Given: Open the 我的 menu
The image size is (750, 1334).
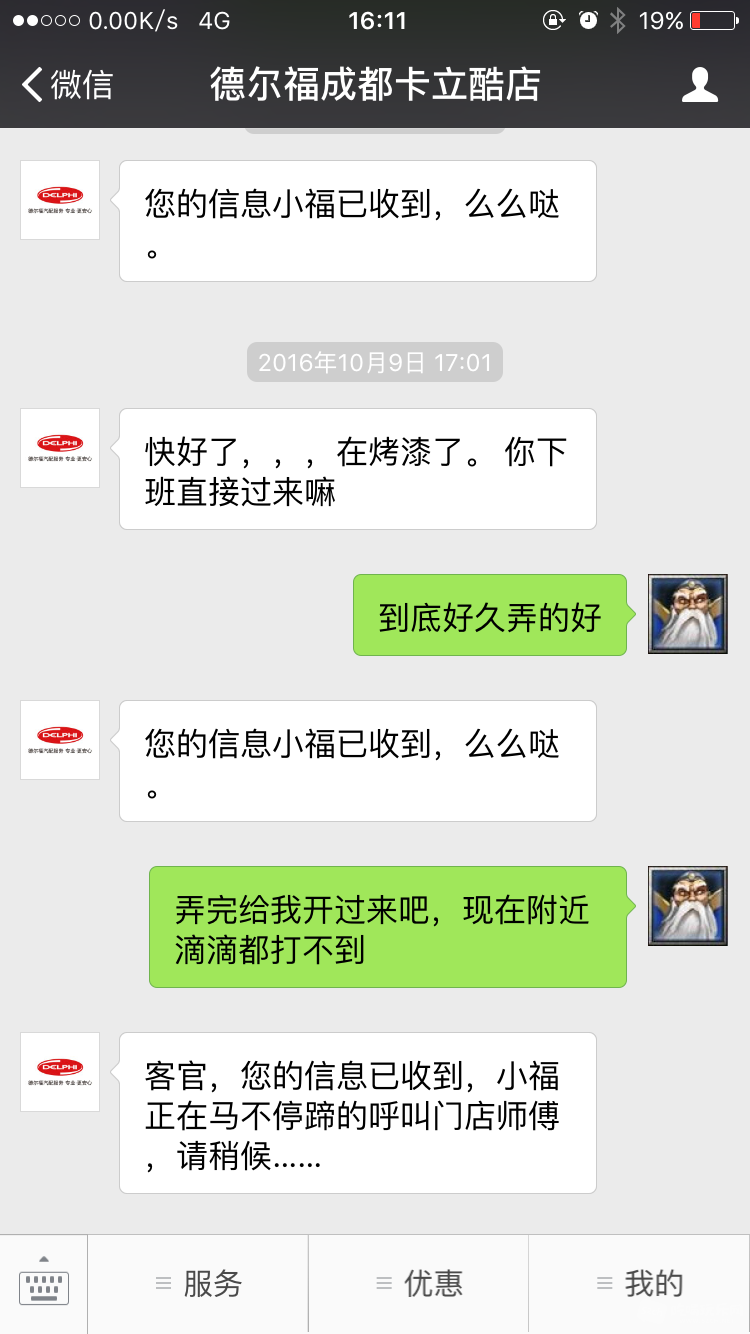Looking at the screenshot, I should [x=639, y=1284].
